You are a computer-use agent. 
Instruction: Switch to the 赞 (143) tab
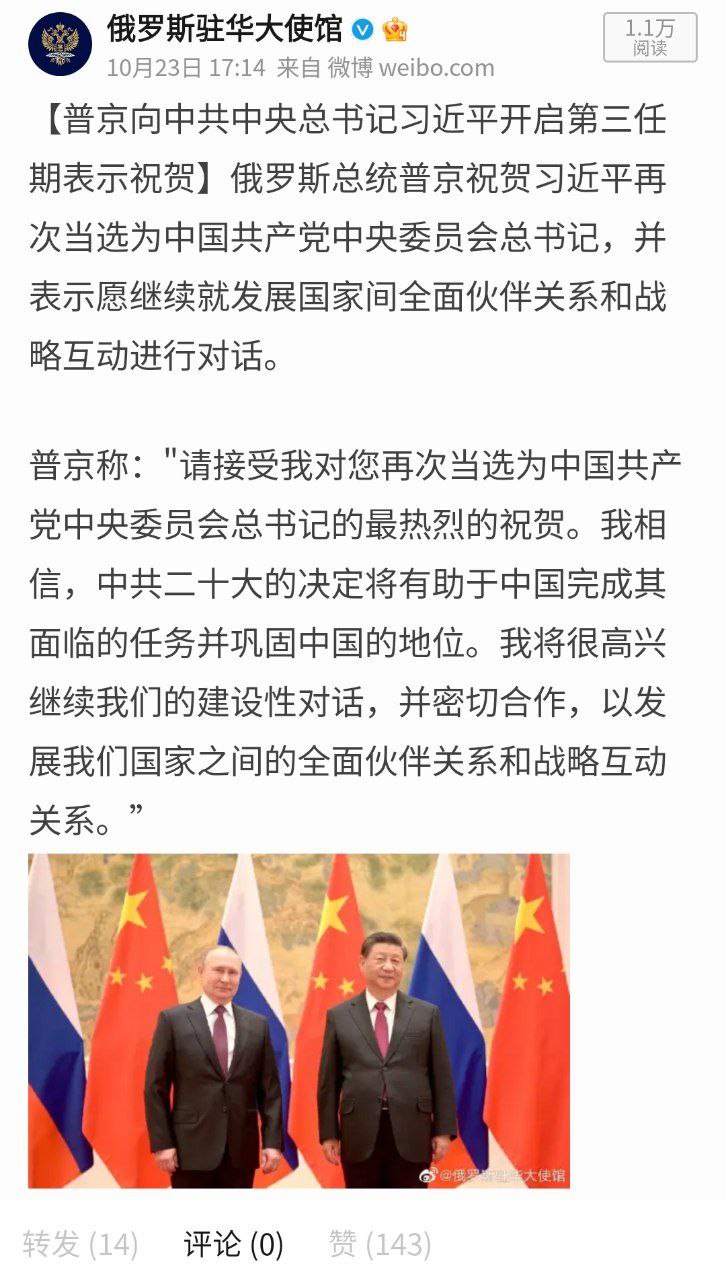[x=380, y=1244]
